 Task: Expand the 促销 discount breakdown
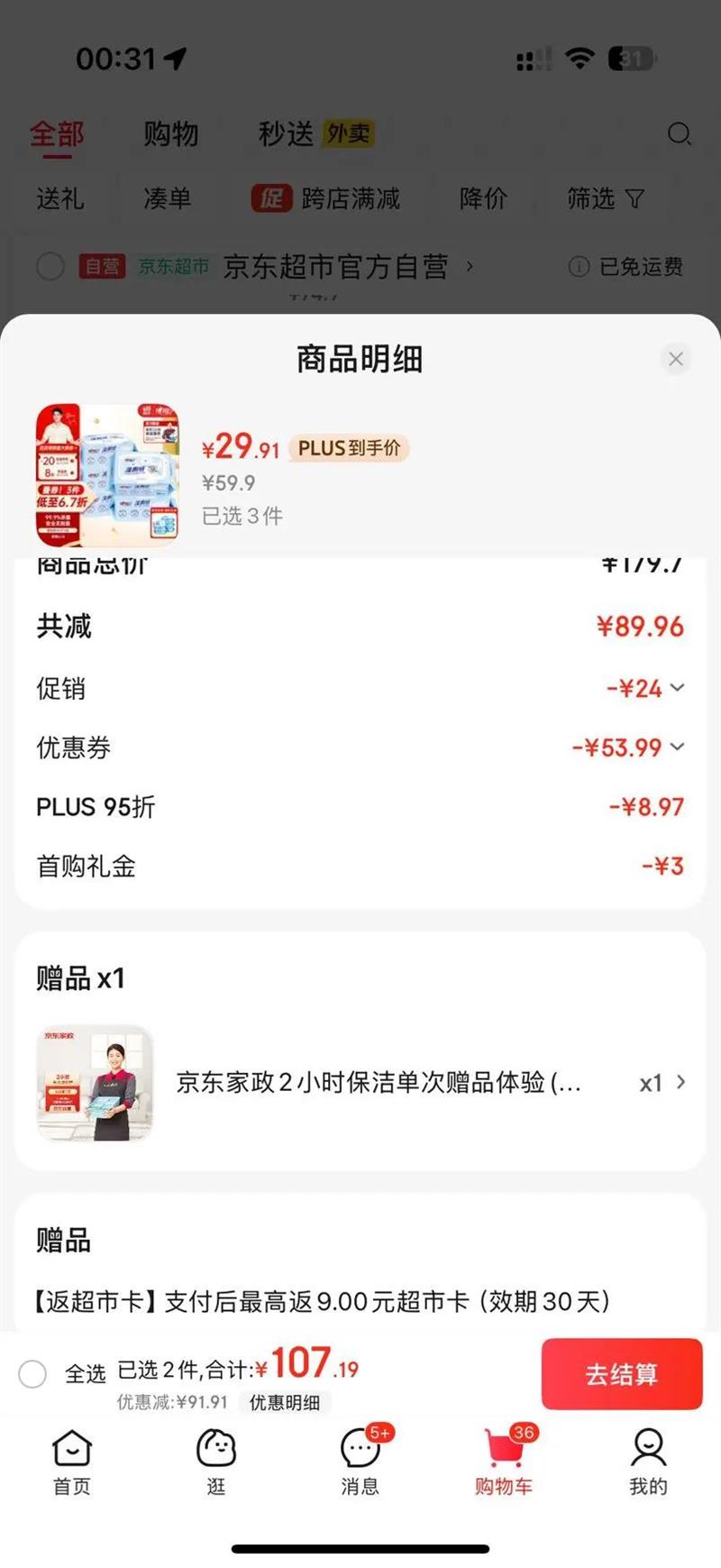[x=645, y=688]
